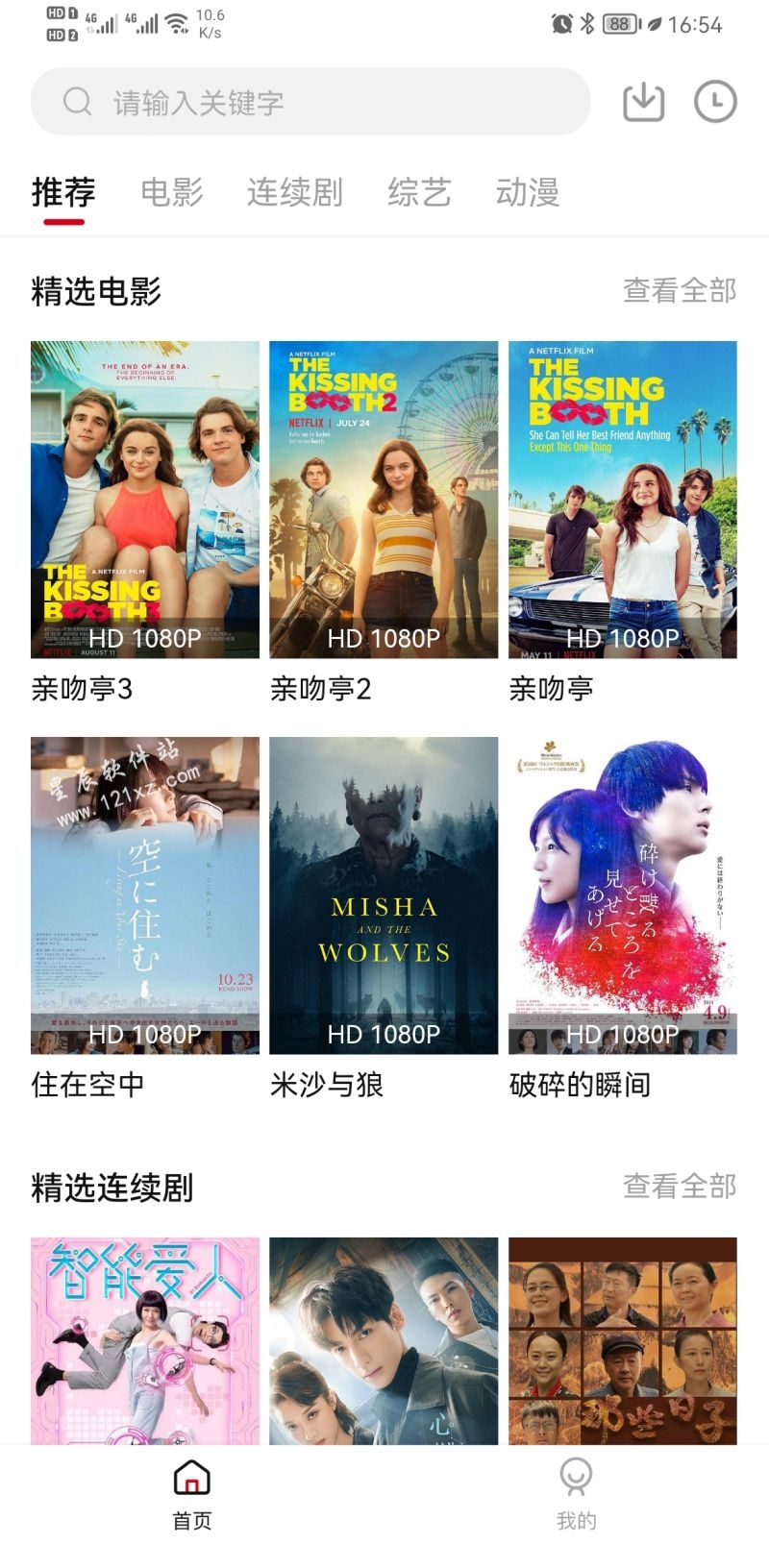Go to the 动漫 tab
The image size is (769, 1568).
point(528,192)
